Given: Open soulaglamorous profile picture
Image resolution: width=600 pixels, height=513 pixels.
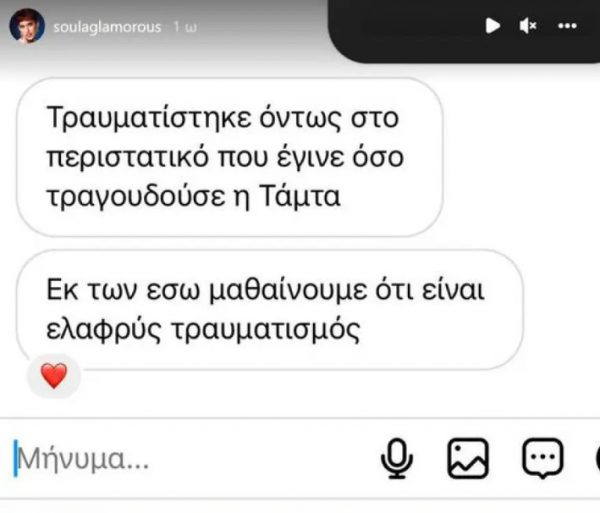Looking at the screenshot, I should pos(26,26).
